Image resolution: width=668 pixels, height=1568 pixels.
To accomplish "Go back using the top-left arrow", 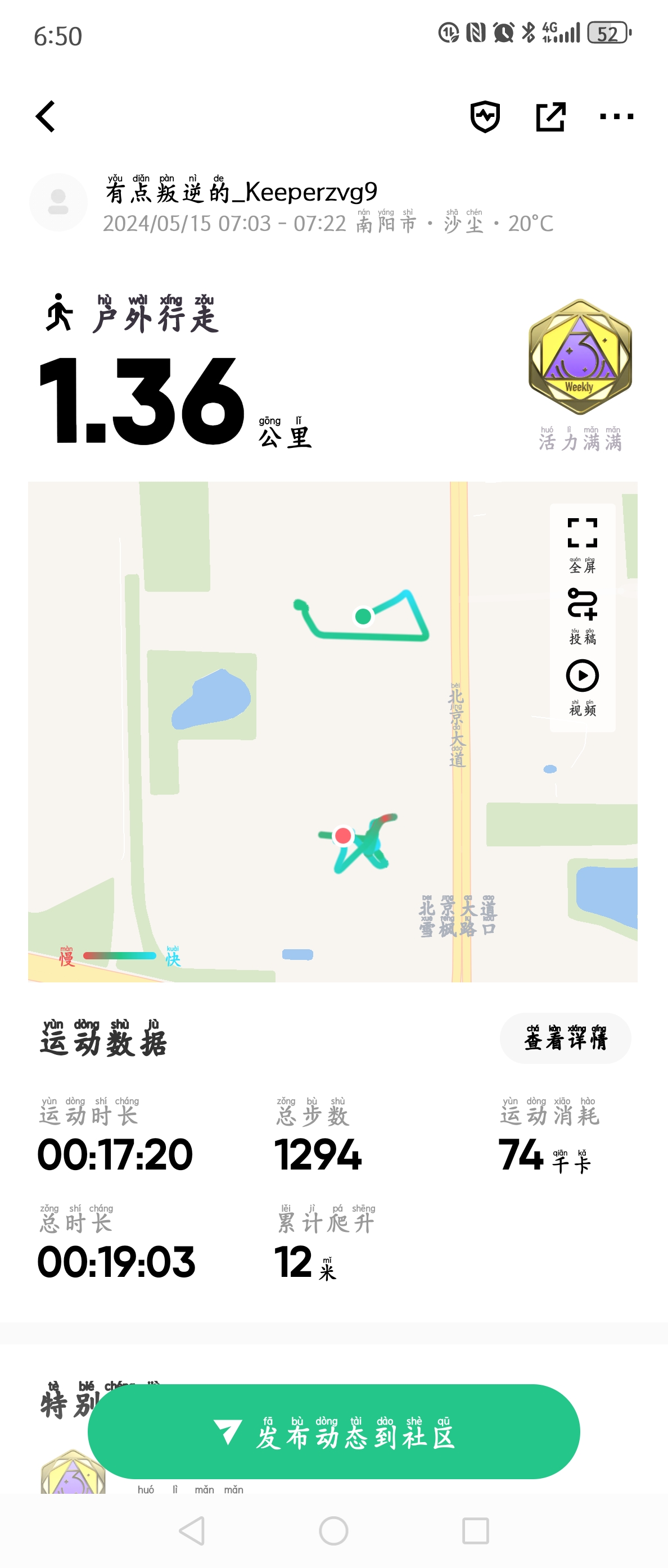I will tap(46, 116).
